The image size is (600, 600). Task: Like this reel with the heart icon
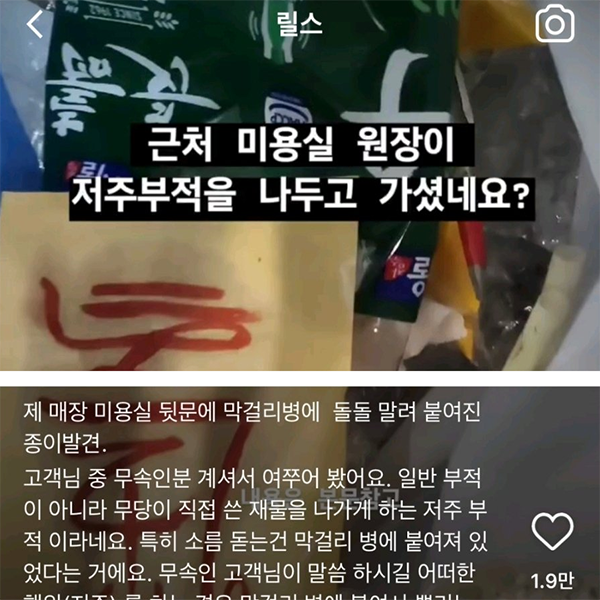click(551, 532)
